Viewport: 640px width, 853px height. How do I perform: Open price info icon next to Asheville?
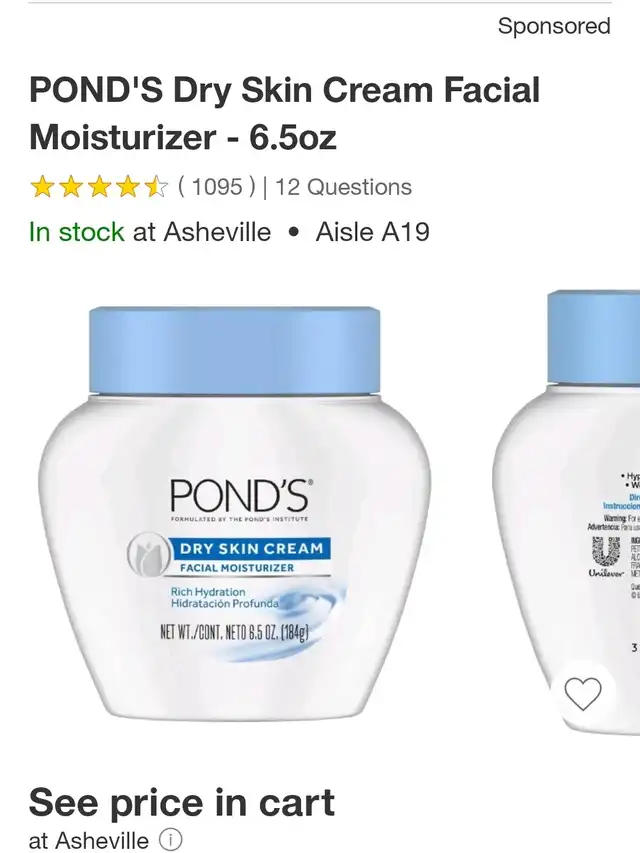click(x=171, y=841)
